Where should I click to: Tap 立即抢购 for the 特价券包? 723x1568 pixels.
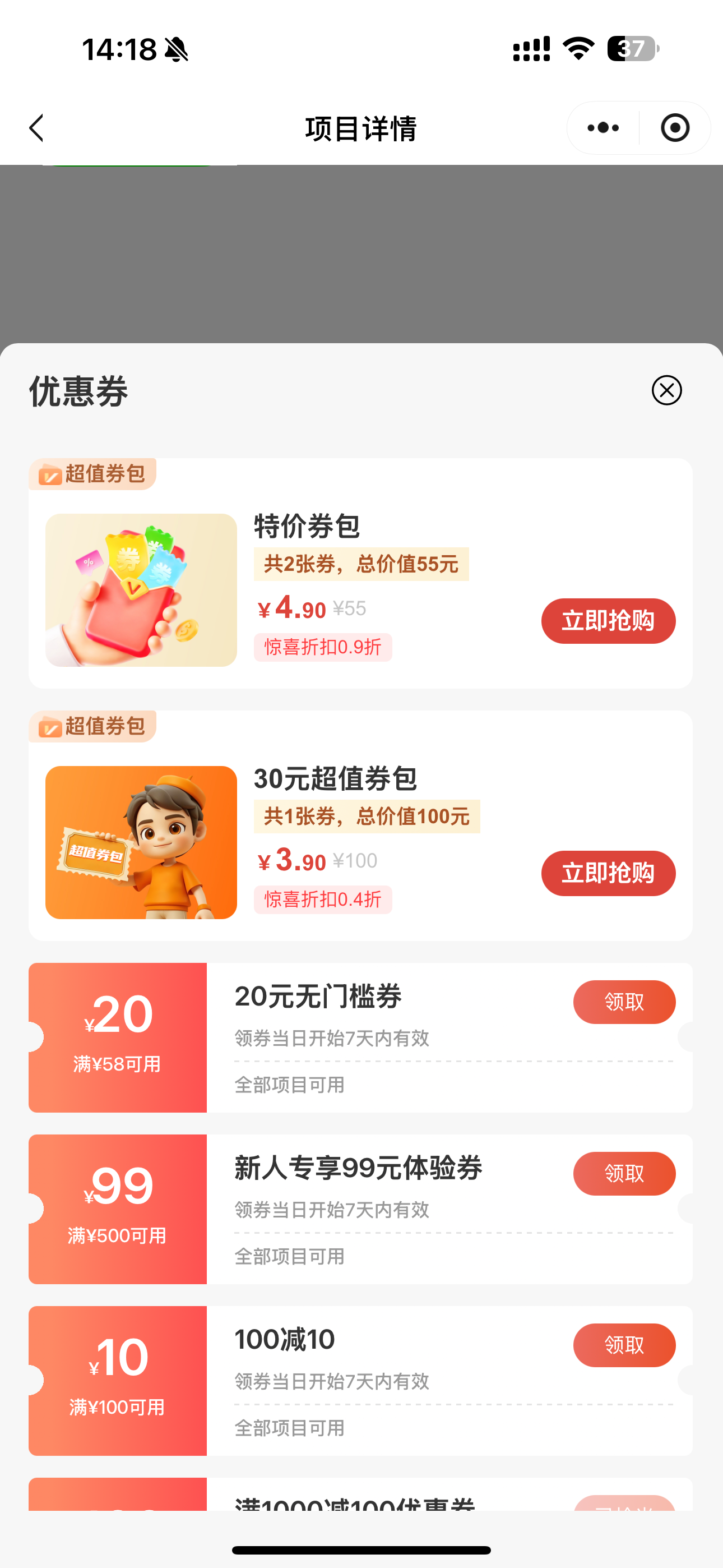(x=608, y=621)
